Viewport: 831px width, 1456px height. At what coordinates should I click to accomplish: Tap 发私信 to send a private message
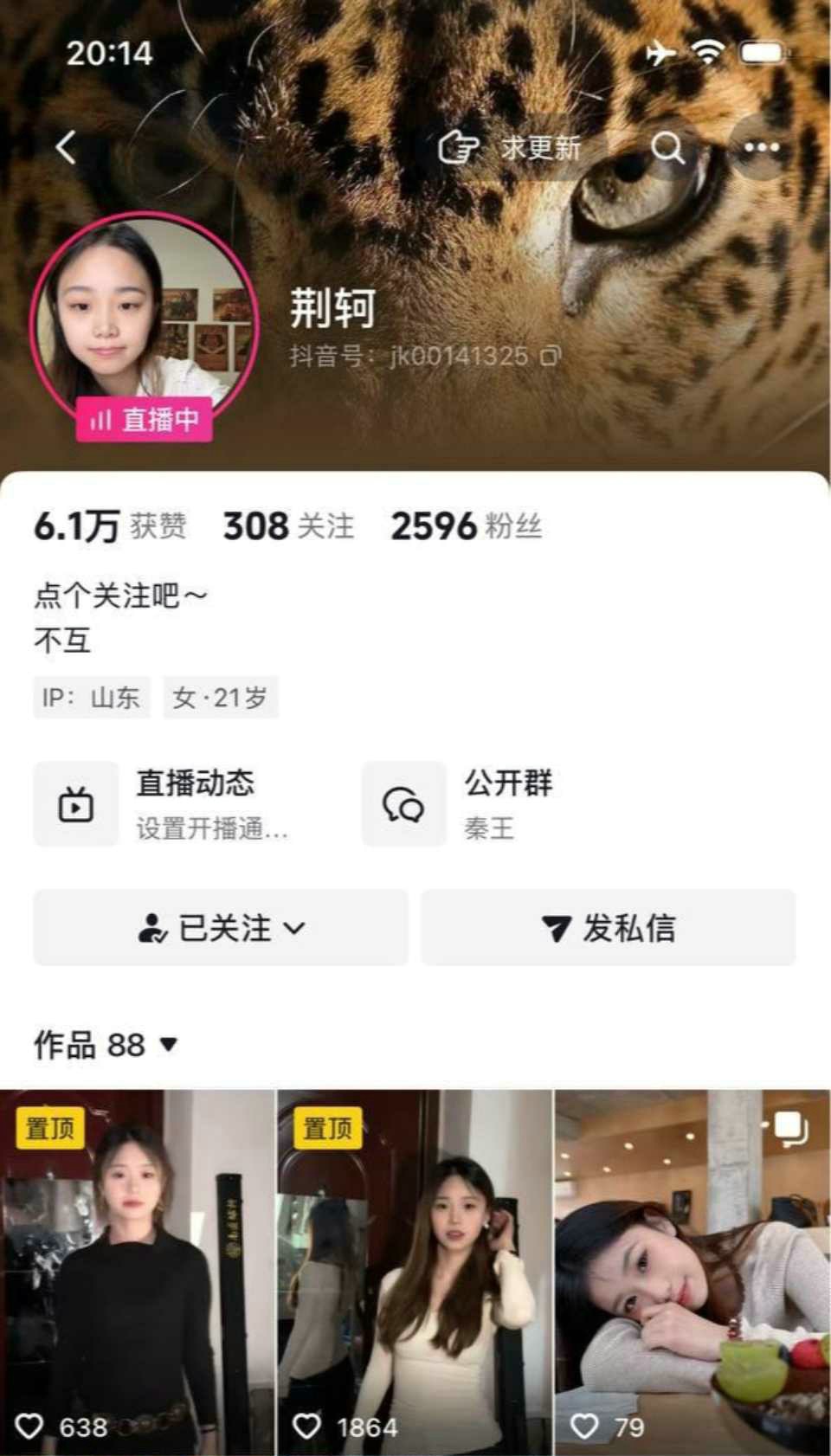click(x=609, y=928)
